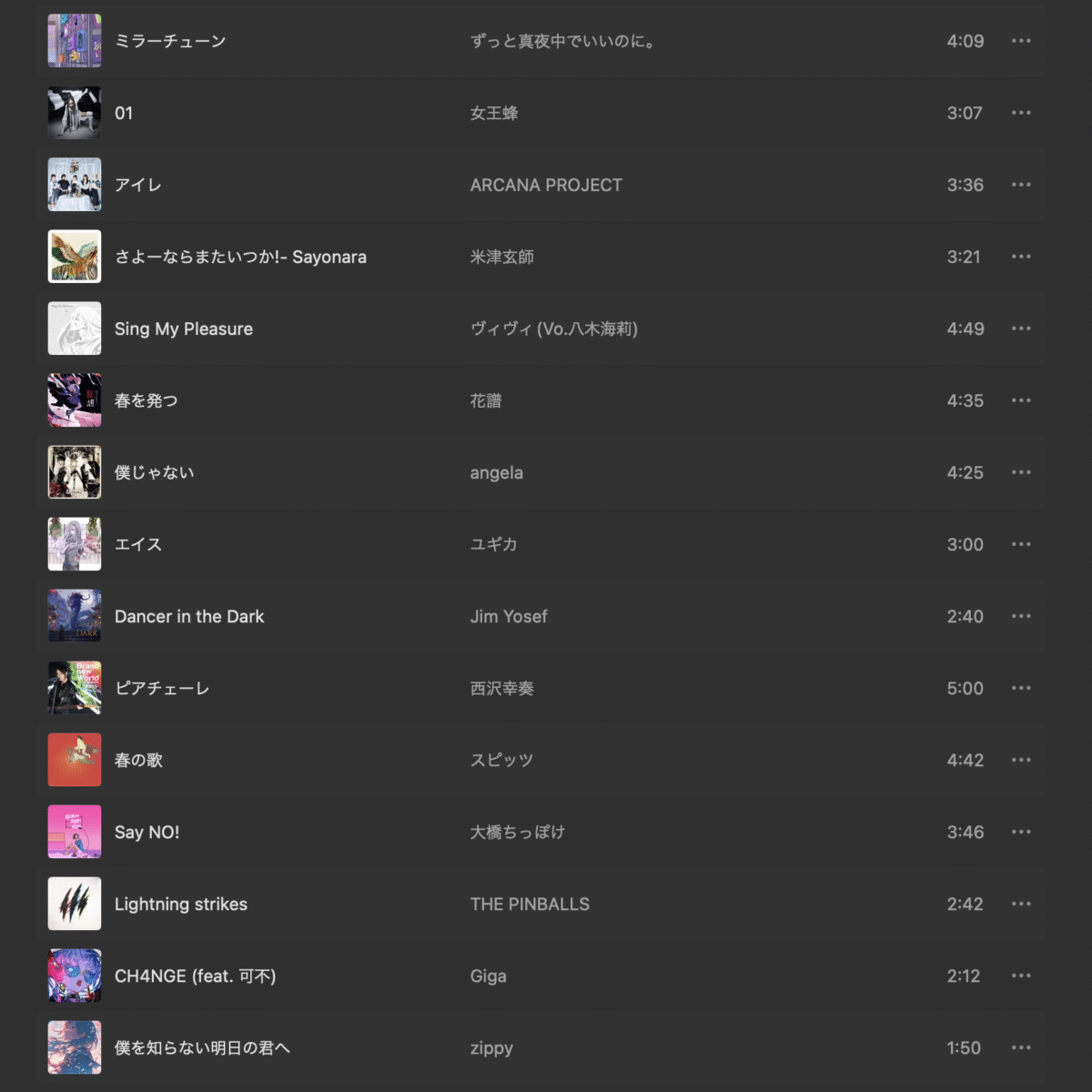
Task: Play Sing My Pleasure track
Action: click(x=75, y=329)
